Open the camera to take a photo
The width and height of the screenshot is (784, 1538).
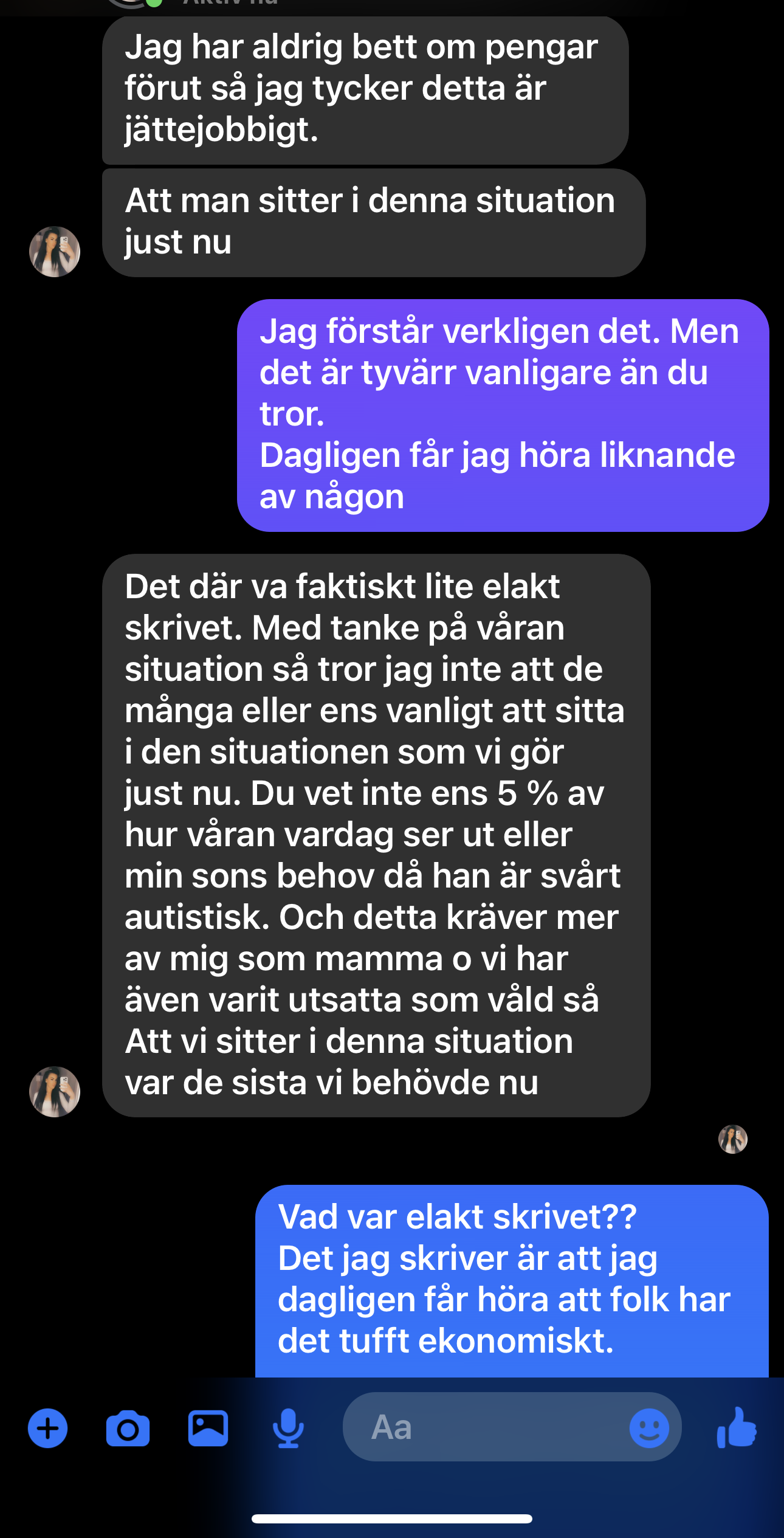[x=128, y=1428]
